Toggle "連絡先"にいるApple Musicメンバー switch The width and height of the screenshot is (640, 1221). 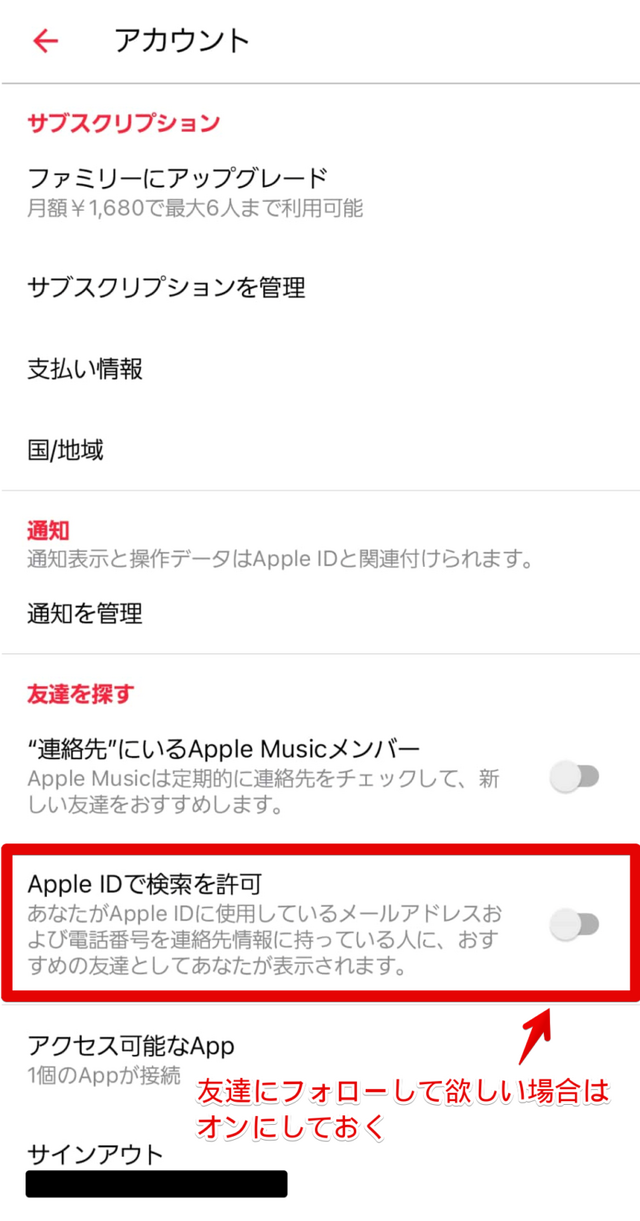(x=574, y=776)
